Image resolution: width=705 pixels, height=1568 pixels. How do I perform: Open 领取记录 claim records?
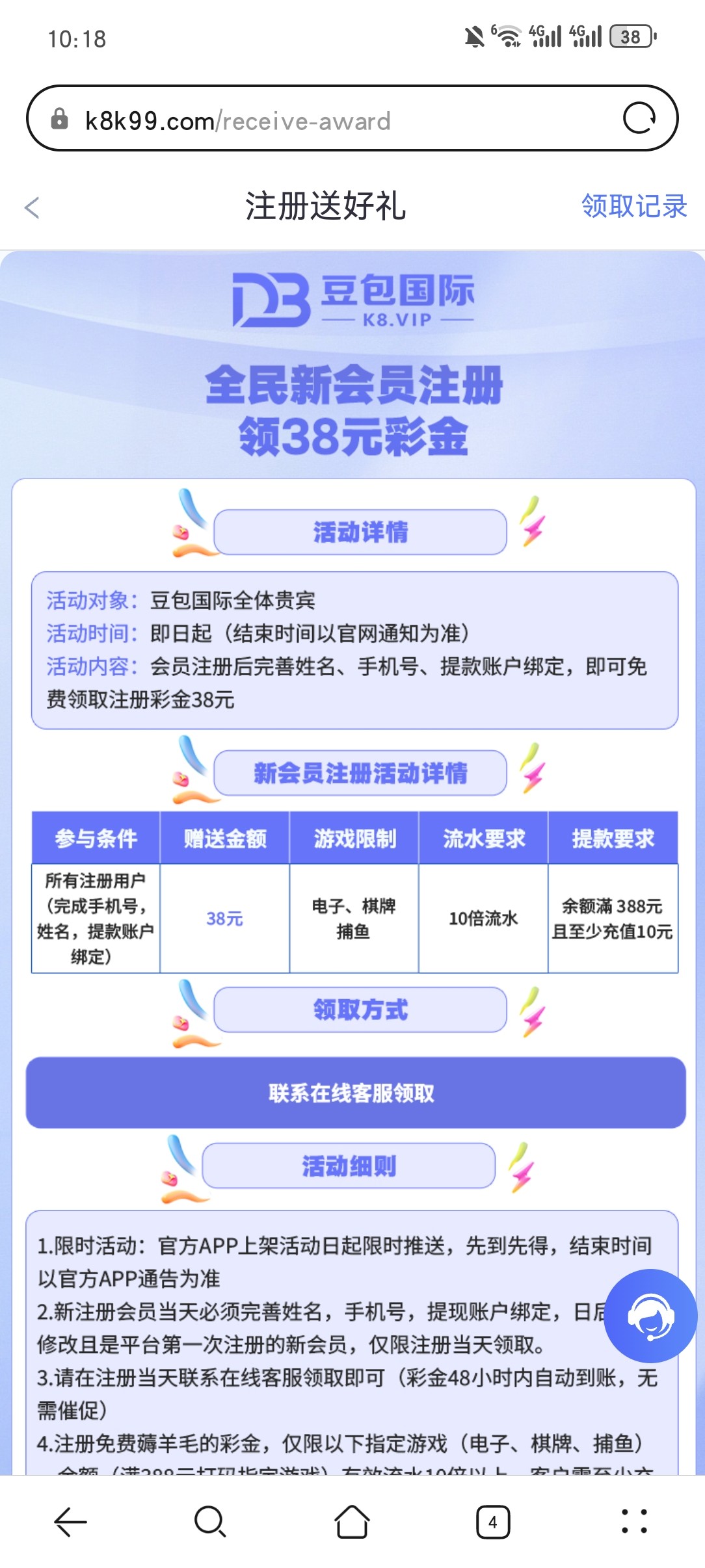(633, 207)
